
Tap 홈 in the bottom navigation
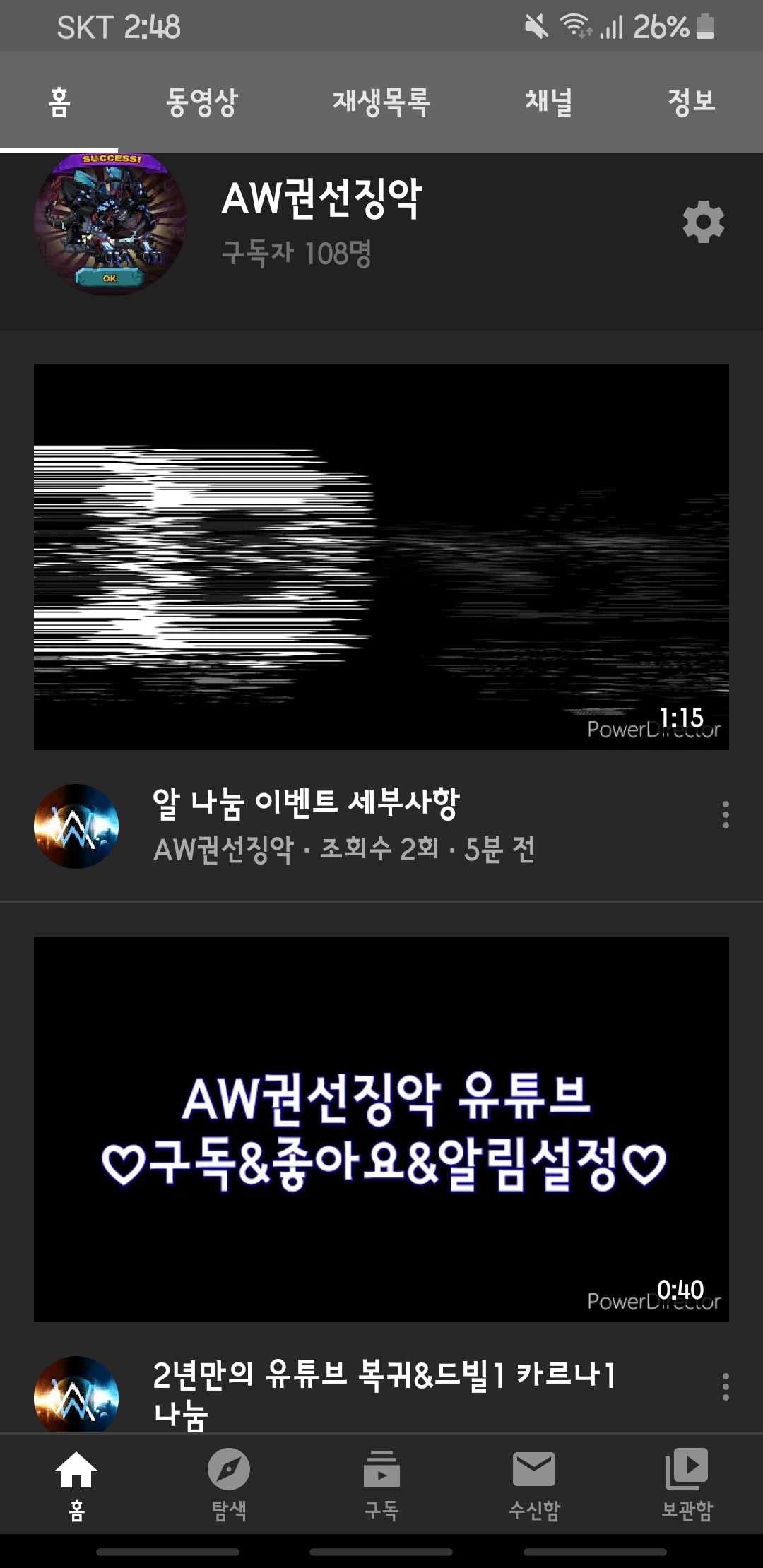point(76,1483)
